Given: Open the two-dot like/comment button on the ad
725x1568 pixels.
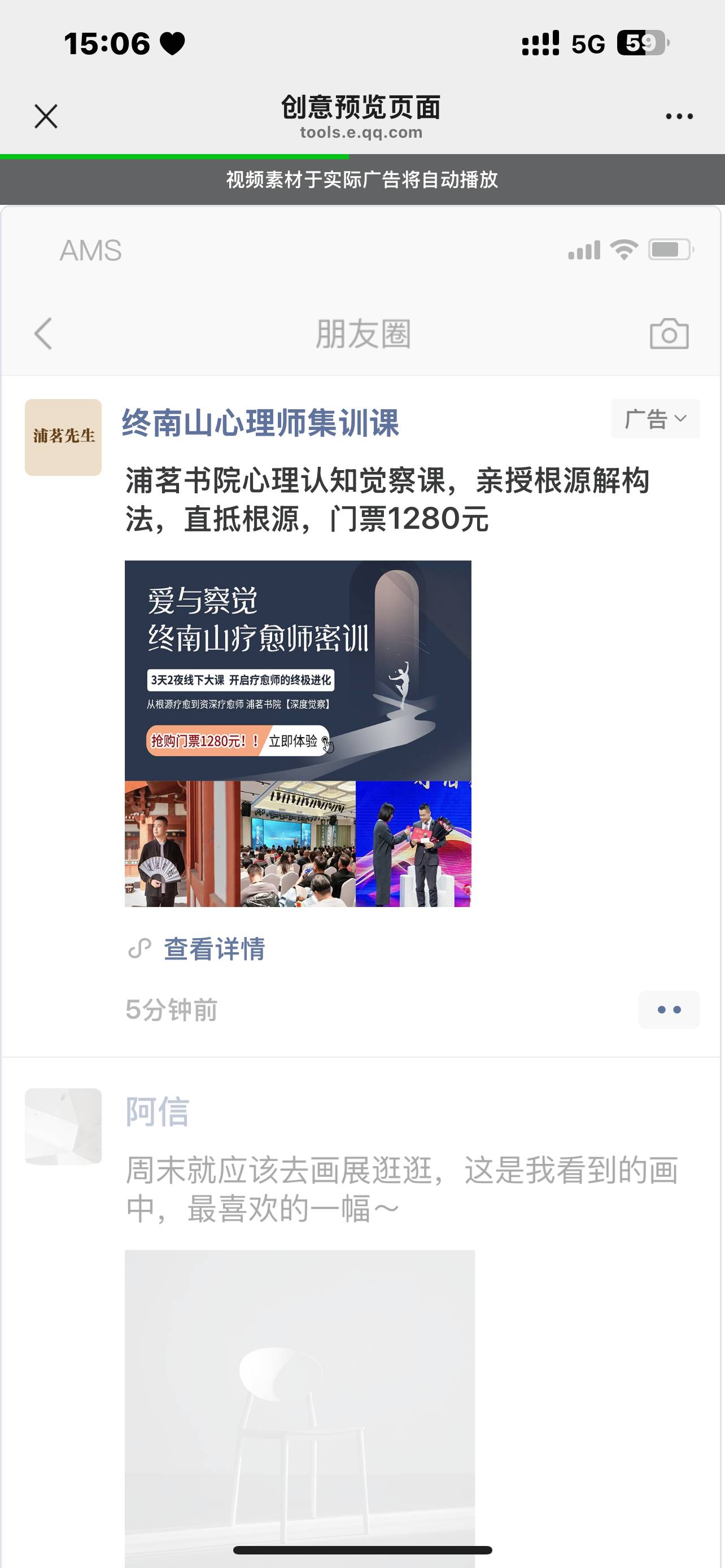Looking at the screenshot, I should click(669, 1010).
